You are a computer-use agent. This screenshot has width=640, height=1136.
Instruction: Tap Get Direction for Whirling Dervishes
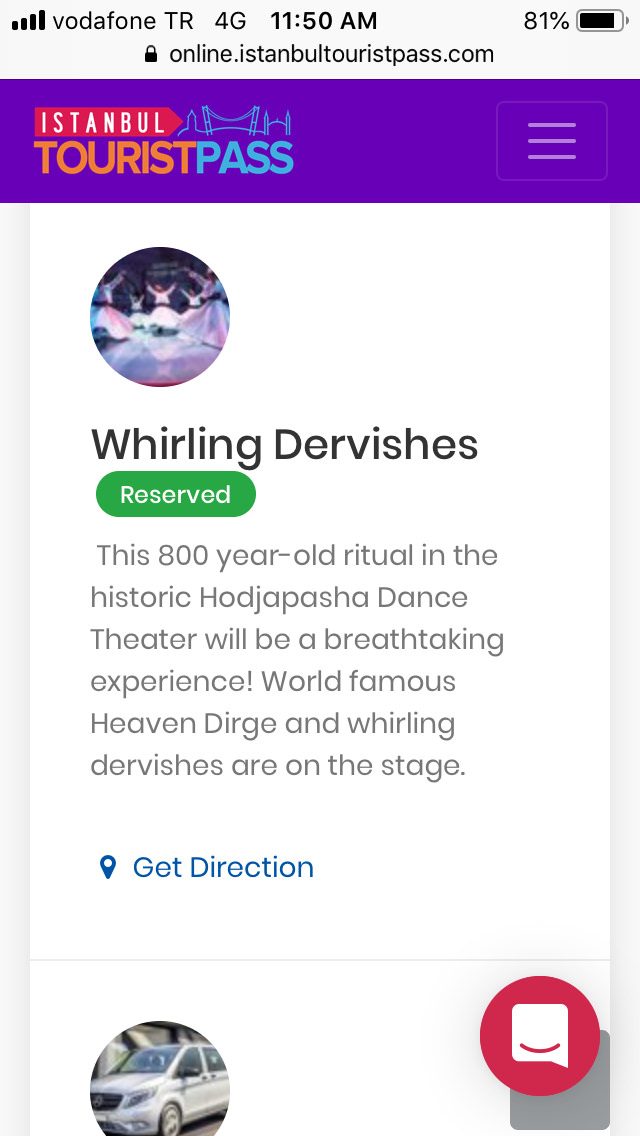pos(207,867)
